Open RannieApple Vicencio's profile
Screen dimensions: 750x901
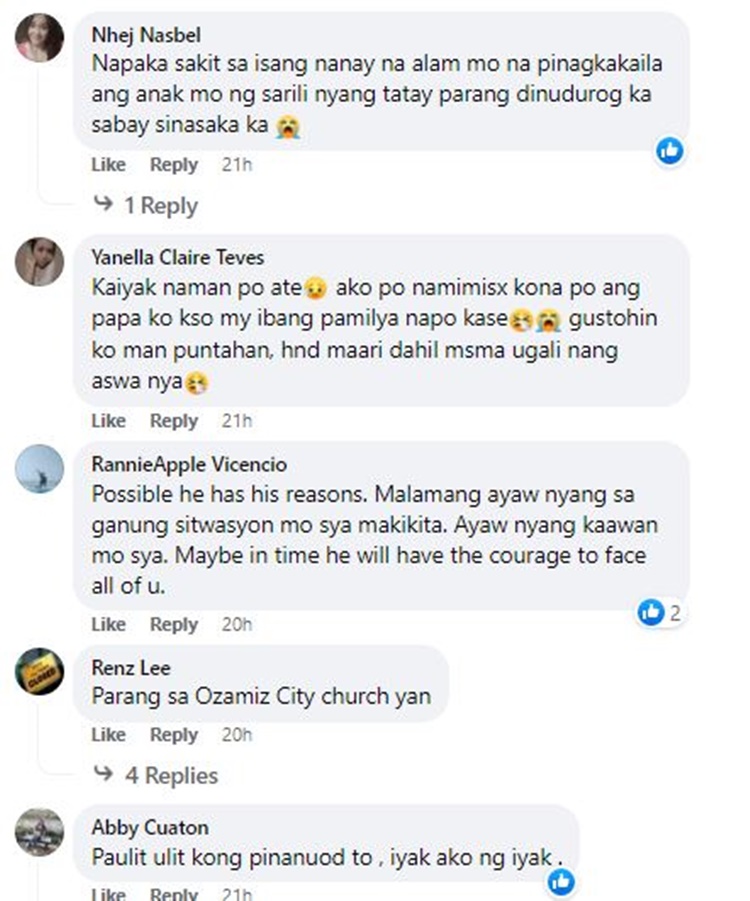pyautogui.click(x=188, y=464)
